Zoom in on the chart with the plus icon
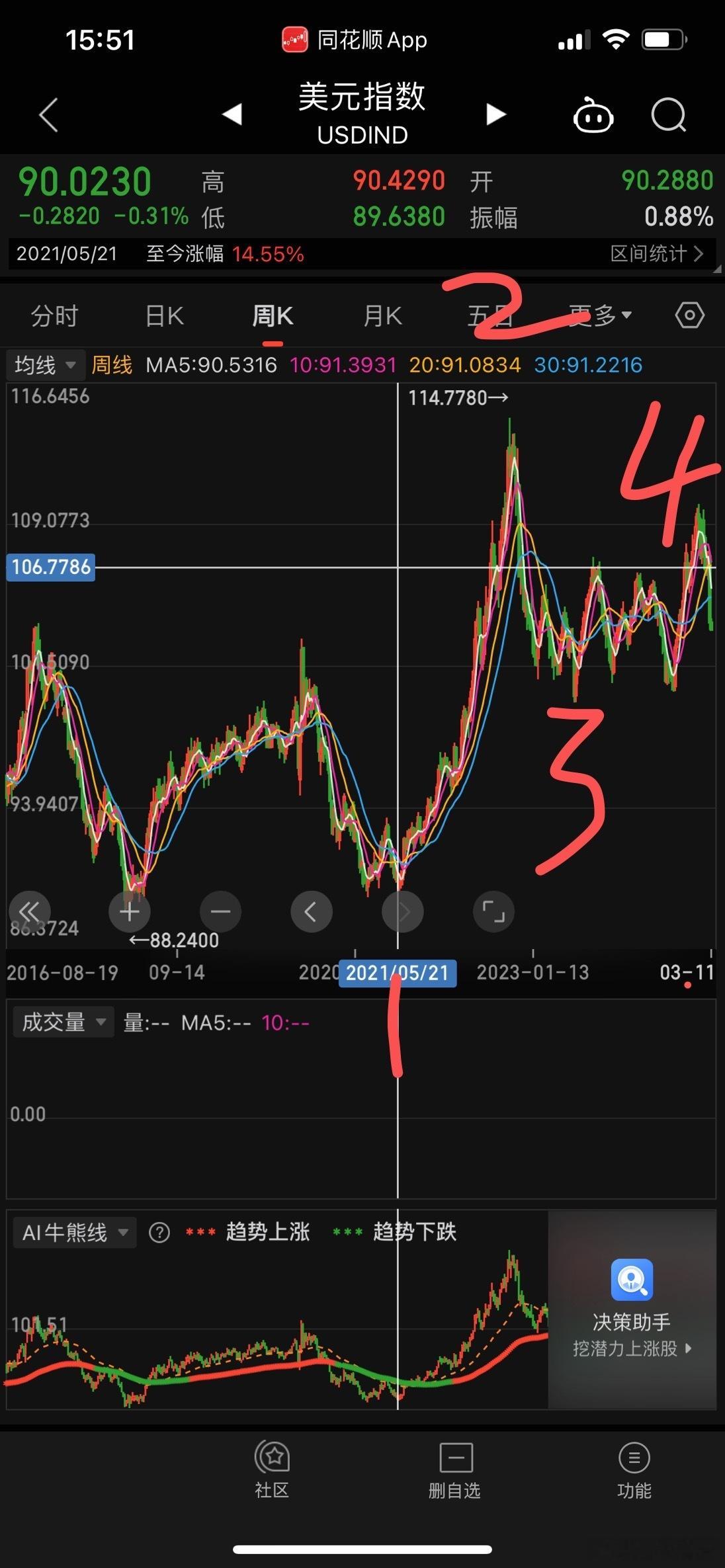Screen dimensions: 725x1568 (130, 911)
